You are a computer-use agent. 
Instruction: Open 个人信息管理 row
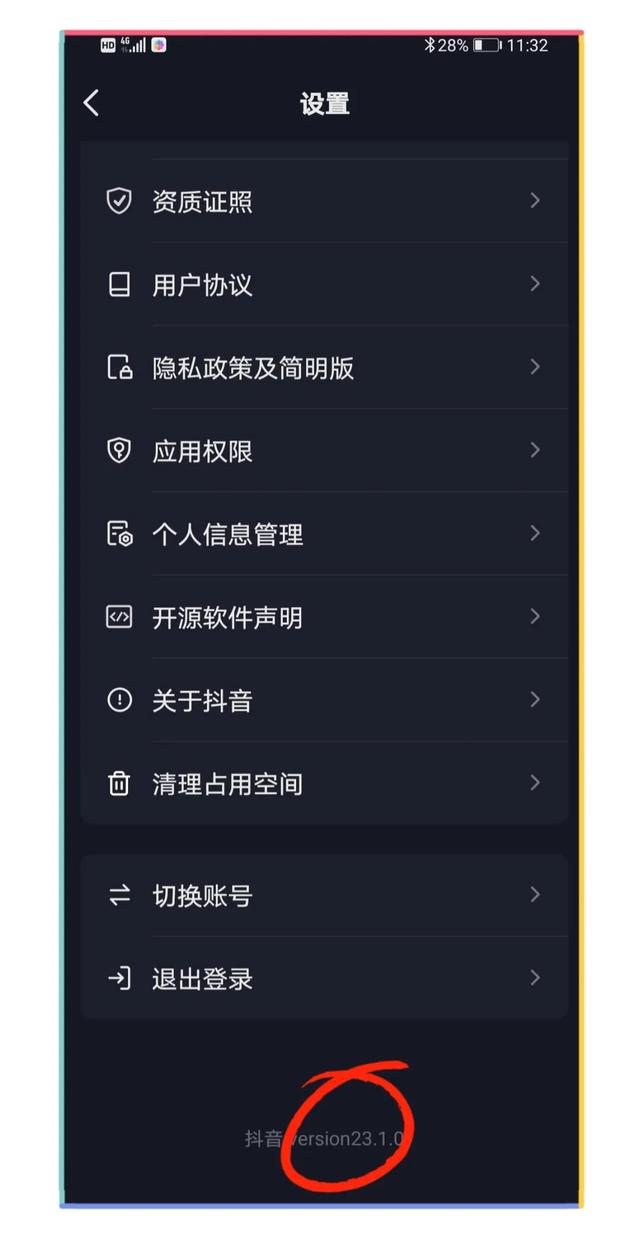(x=322, y=534)
